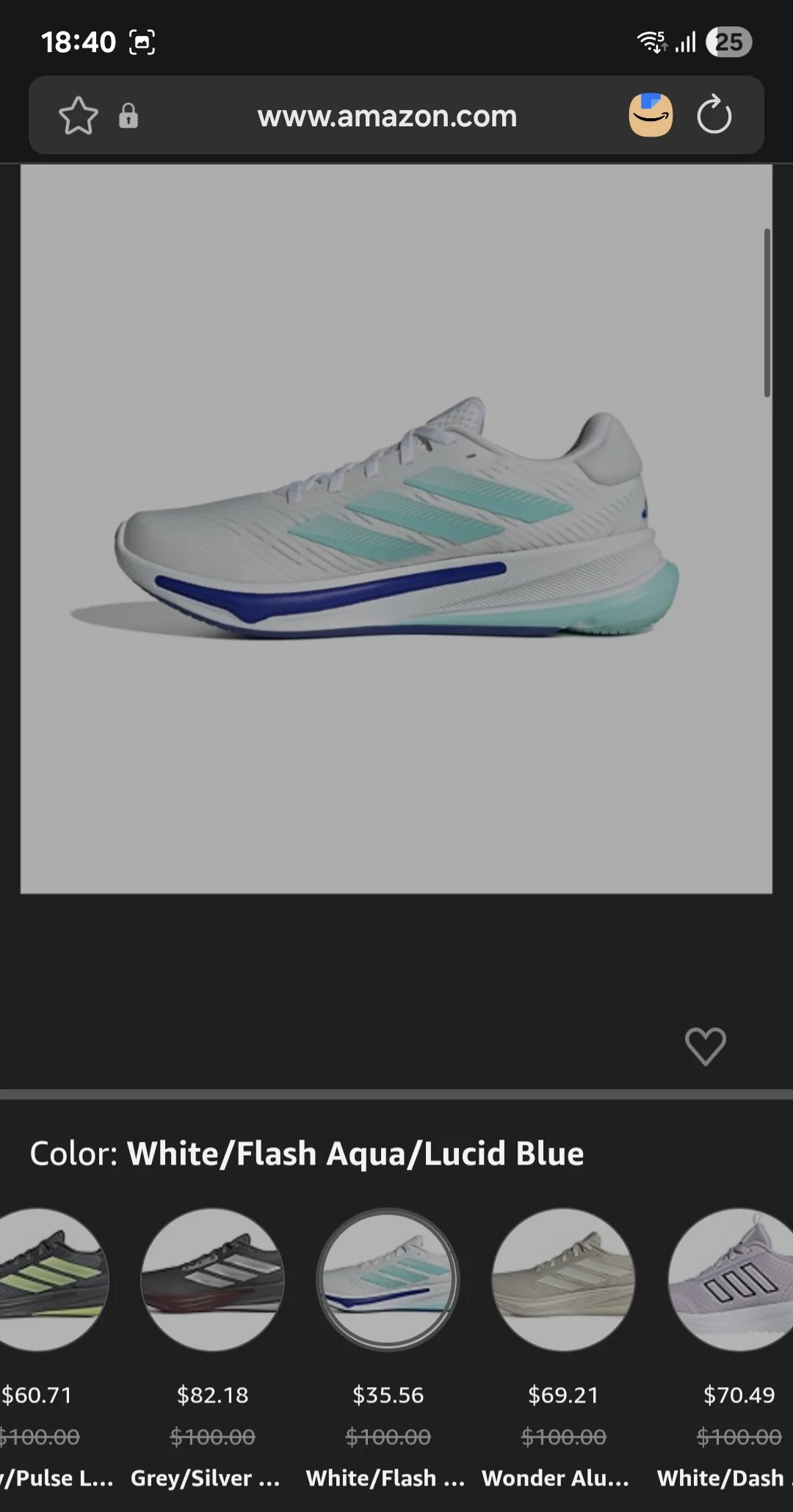Image resolution: width=793 pixels, height=1512 pixels.
Task: Open the main shoe product image
Action: click(x=396, y=529)
